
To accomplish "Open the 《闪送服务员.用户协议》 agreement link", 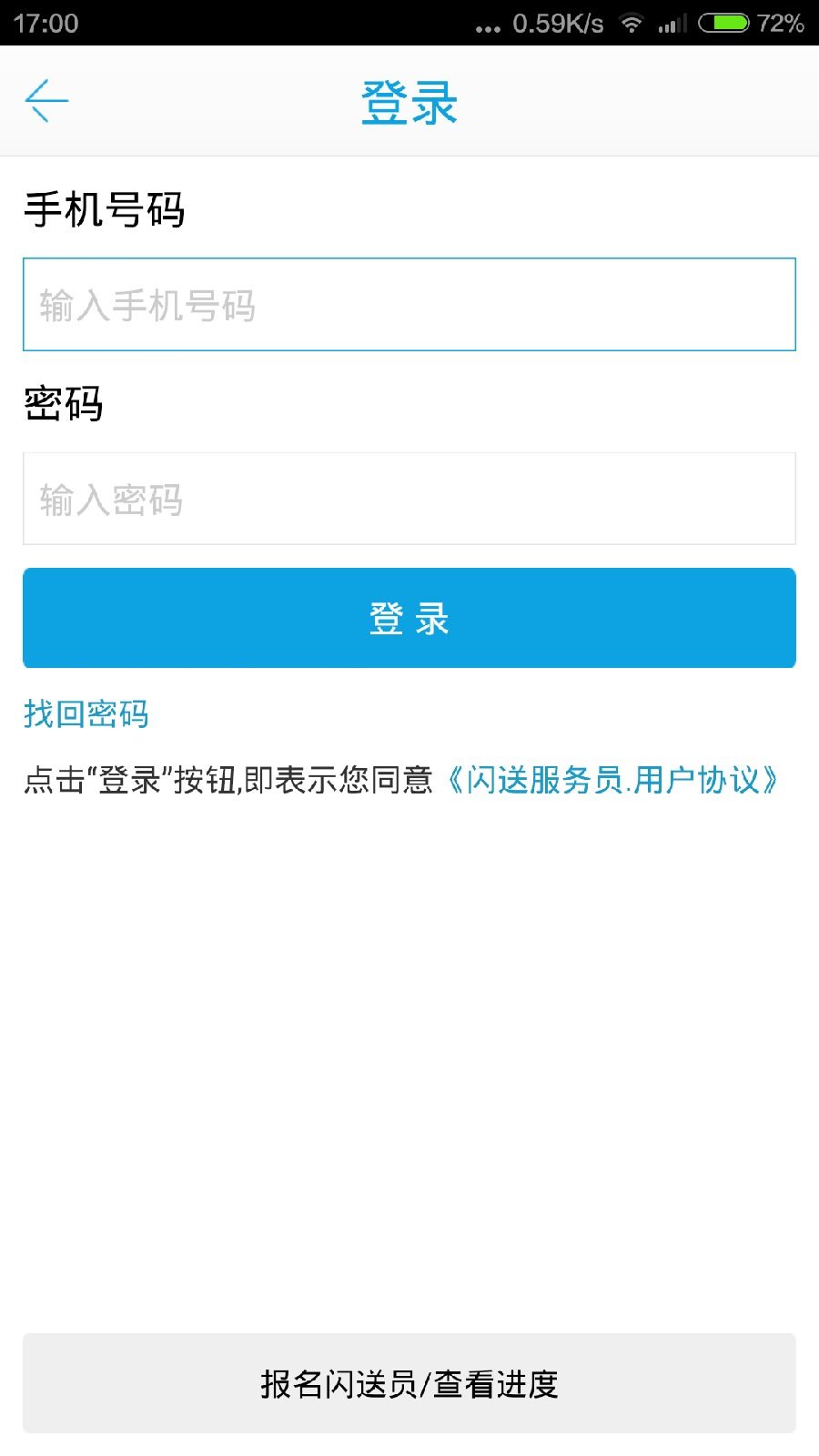I will pyautogui.click(x=612, y=780).
